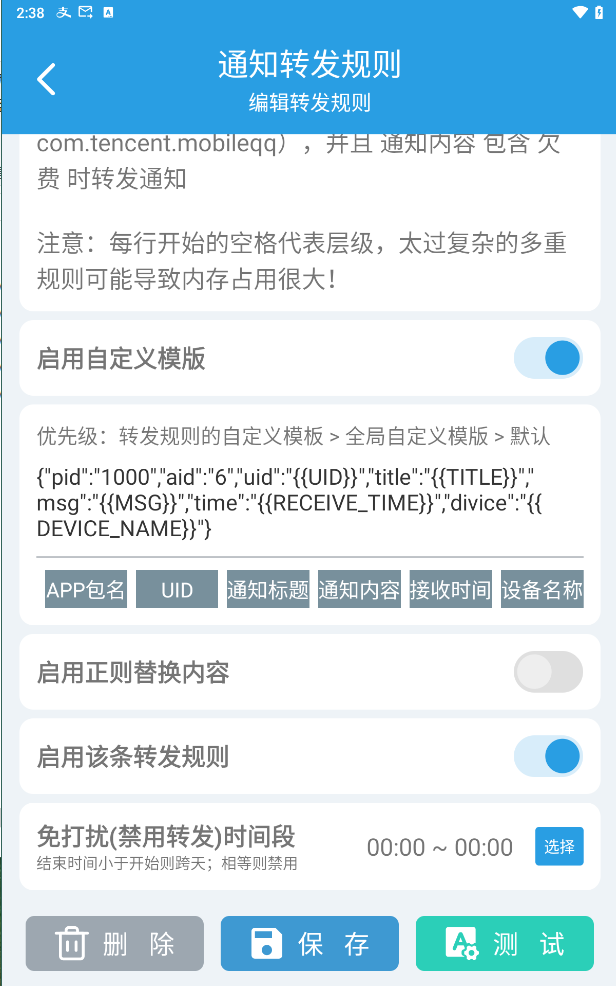The width and height of the screenshot is (616, 986).
Task: Insert the 接收时间 placeholder tag
Action: click(x=451, y=589)
